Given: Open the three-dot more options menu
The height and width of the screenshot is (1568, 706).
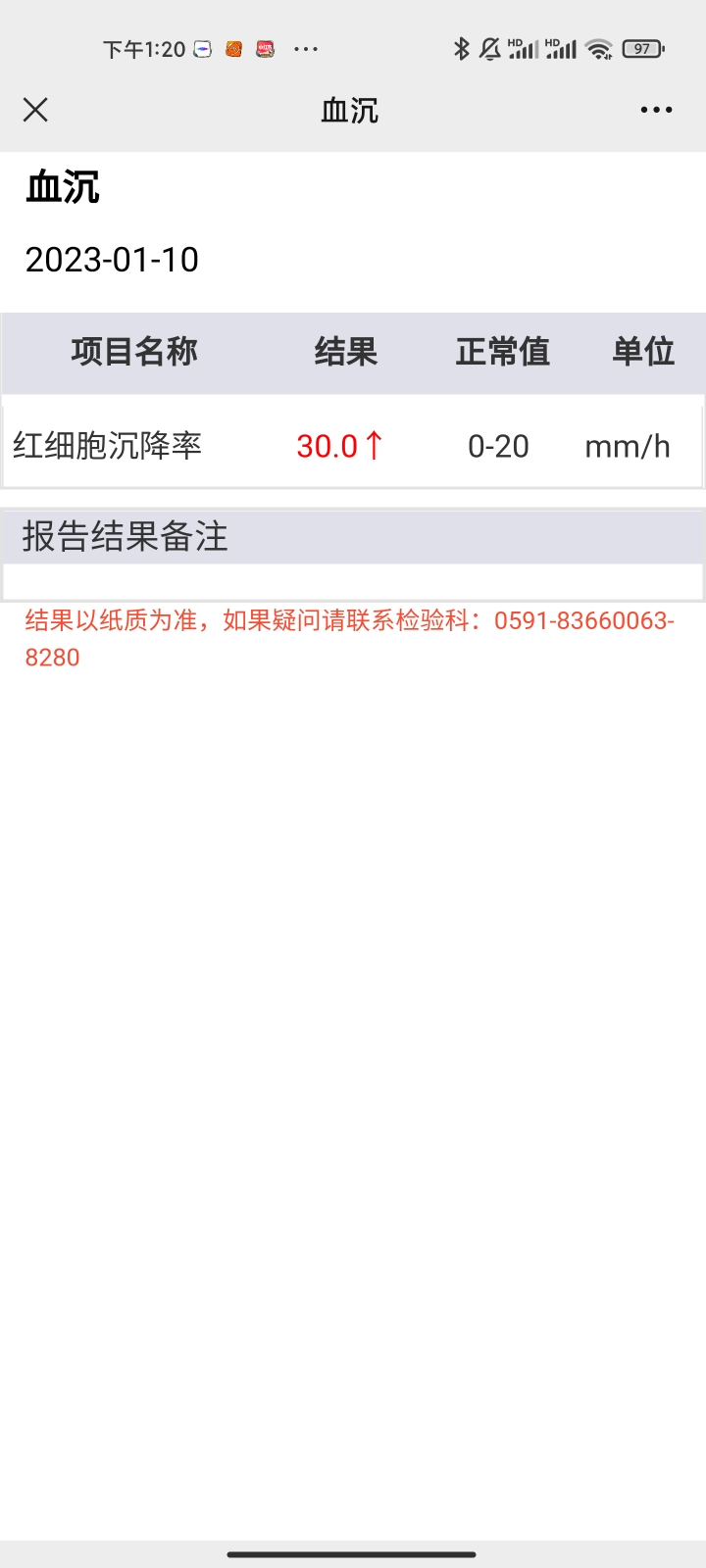Looking at the screenshot, I should coord(656,110).
